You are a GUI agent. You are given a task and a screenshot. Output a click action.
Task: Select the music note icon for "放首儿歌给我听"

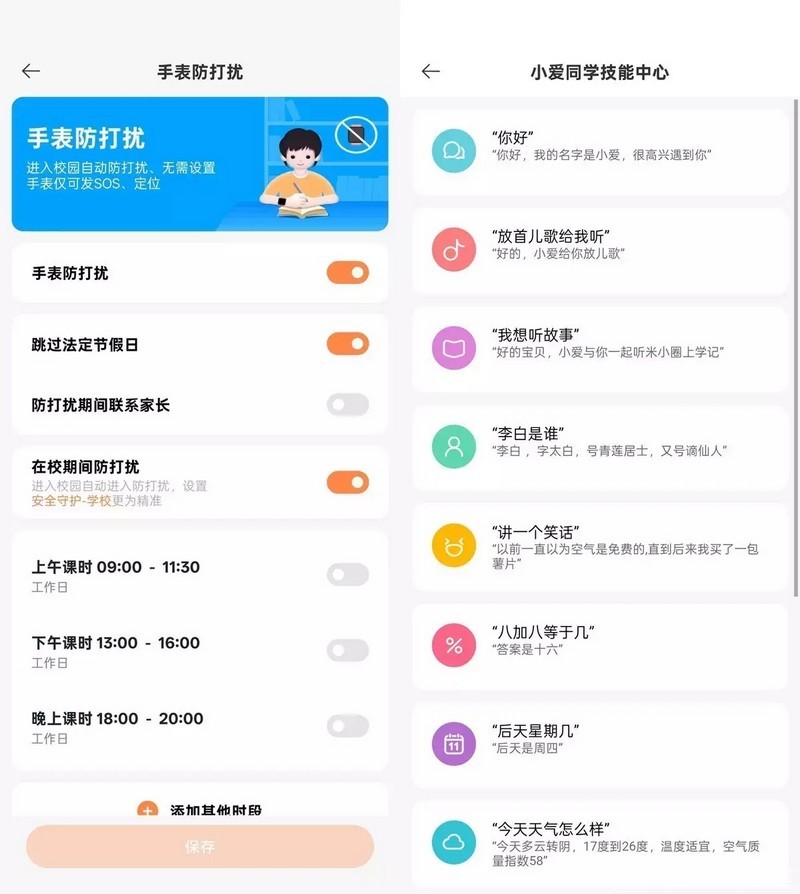point(454,248)
